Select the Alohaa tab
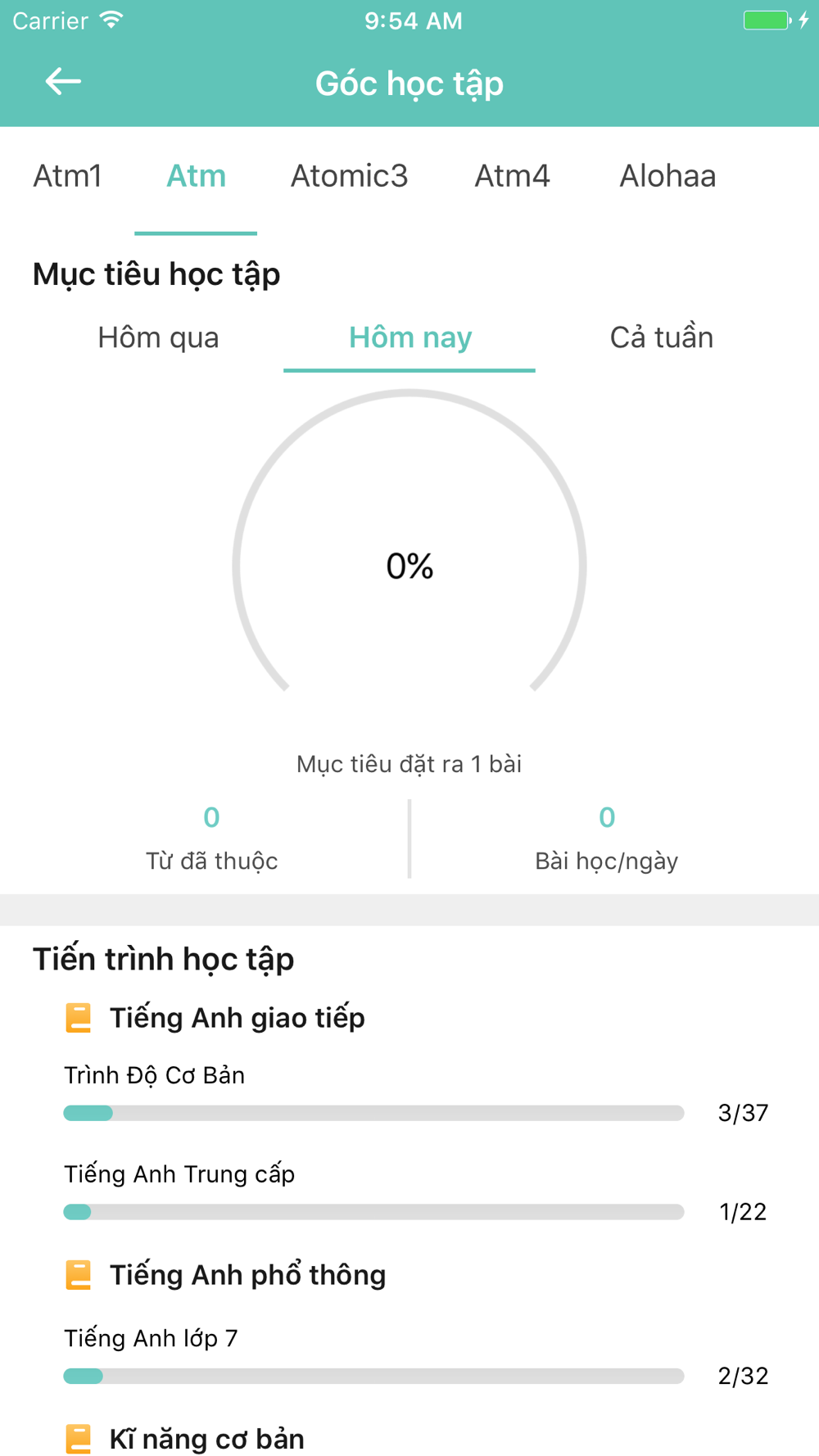Viewport: 819px width, 1456px height. (x=667, y=176)
